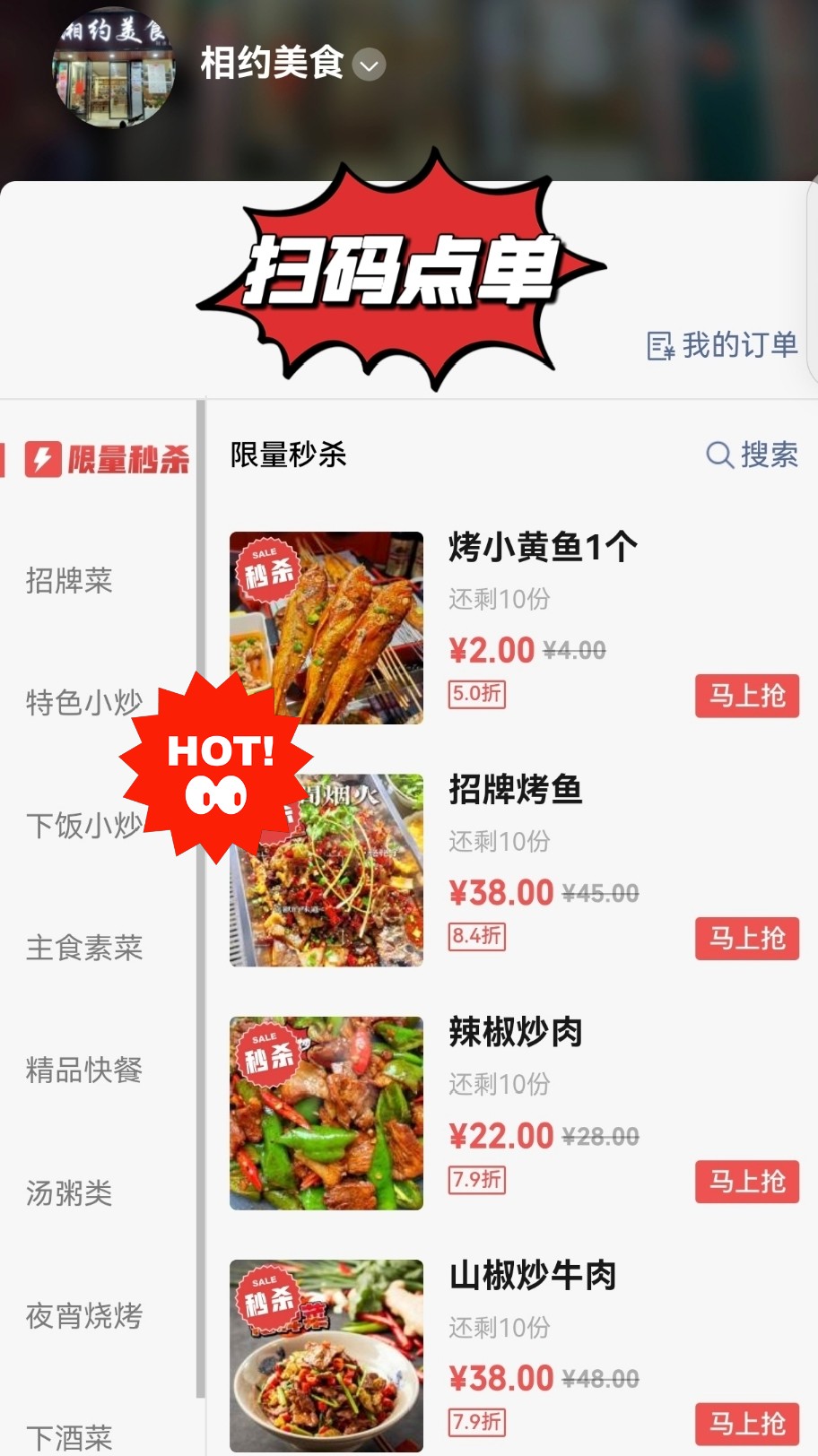818x1456 pixels.
Task: Select the 限量秒杀 category
Action: point(108,459)
